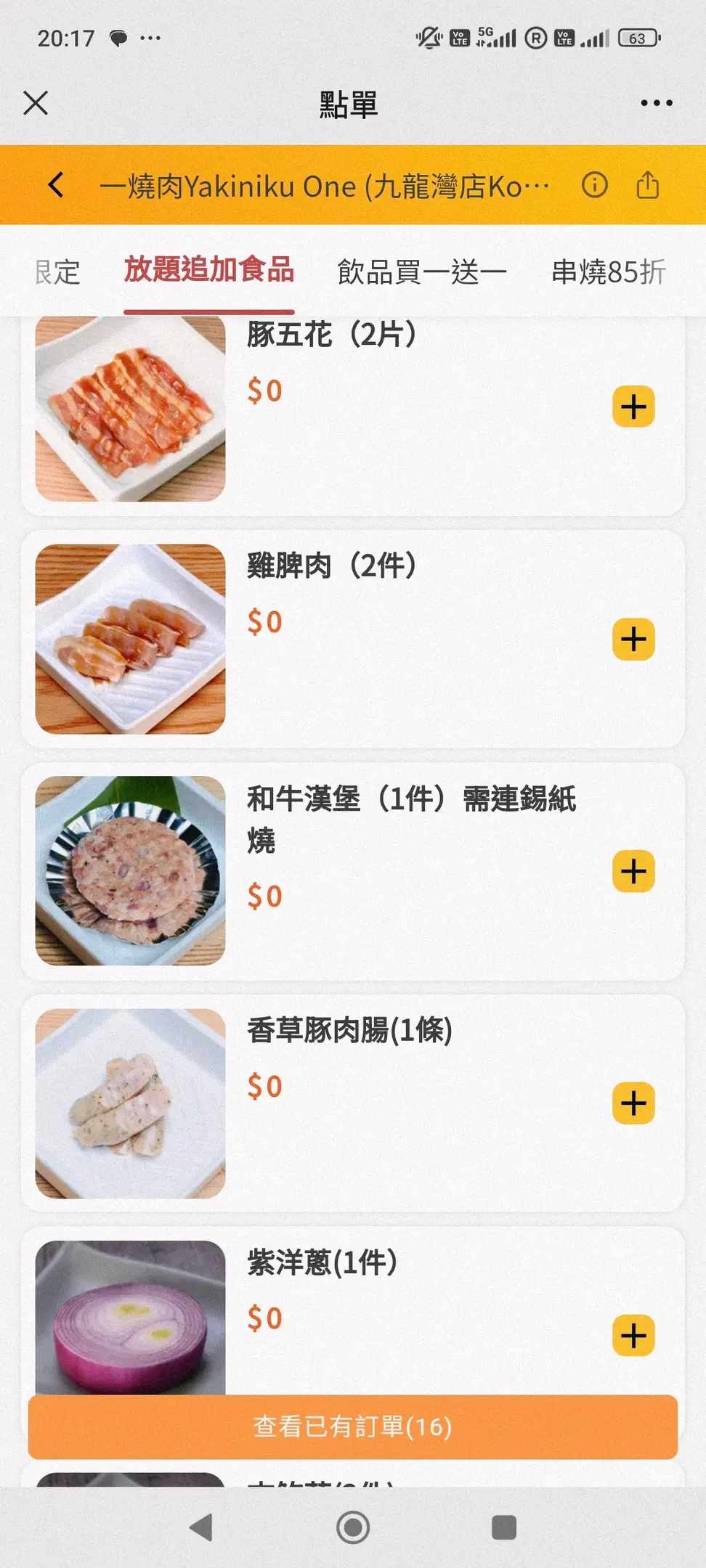Close the 點單 ordering page
Viewport: 706px width, 1568px height.
pyautogui.click(x=36, y=103)
